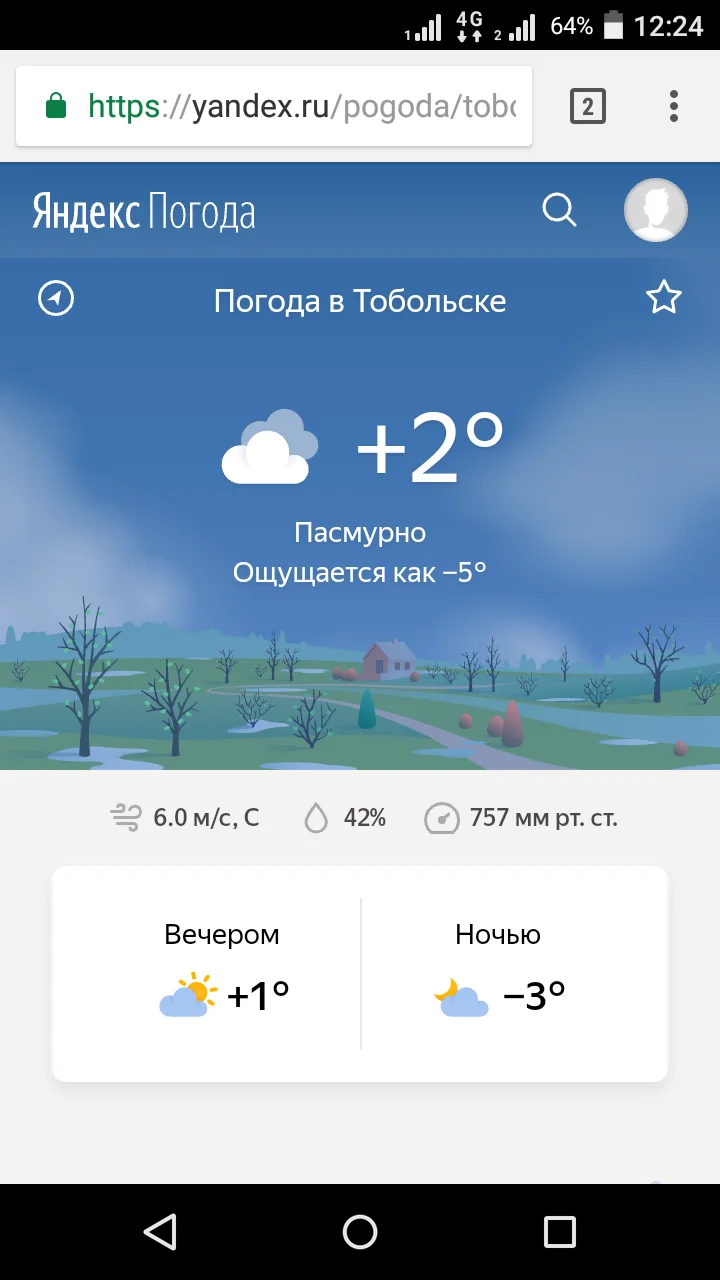Tap the battery indicator in status bar
The width and height of the screenshot is (720, 1280).
point(614,25)
